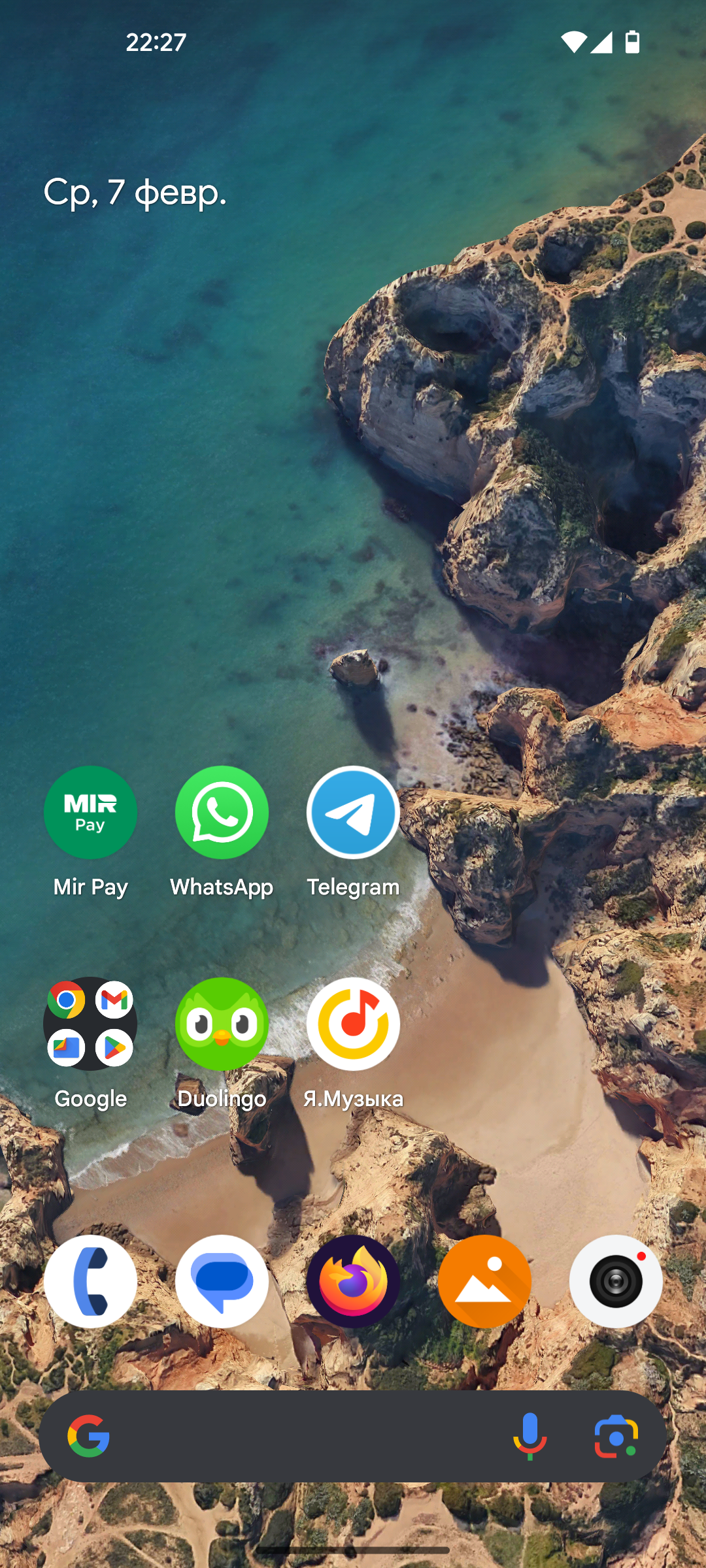
Task: Open Google Lens from the search bar
Action: tap(616, 1436)
